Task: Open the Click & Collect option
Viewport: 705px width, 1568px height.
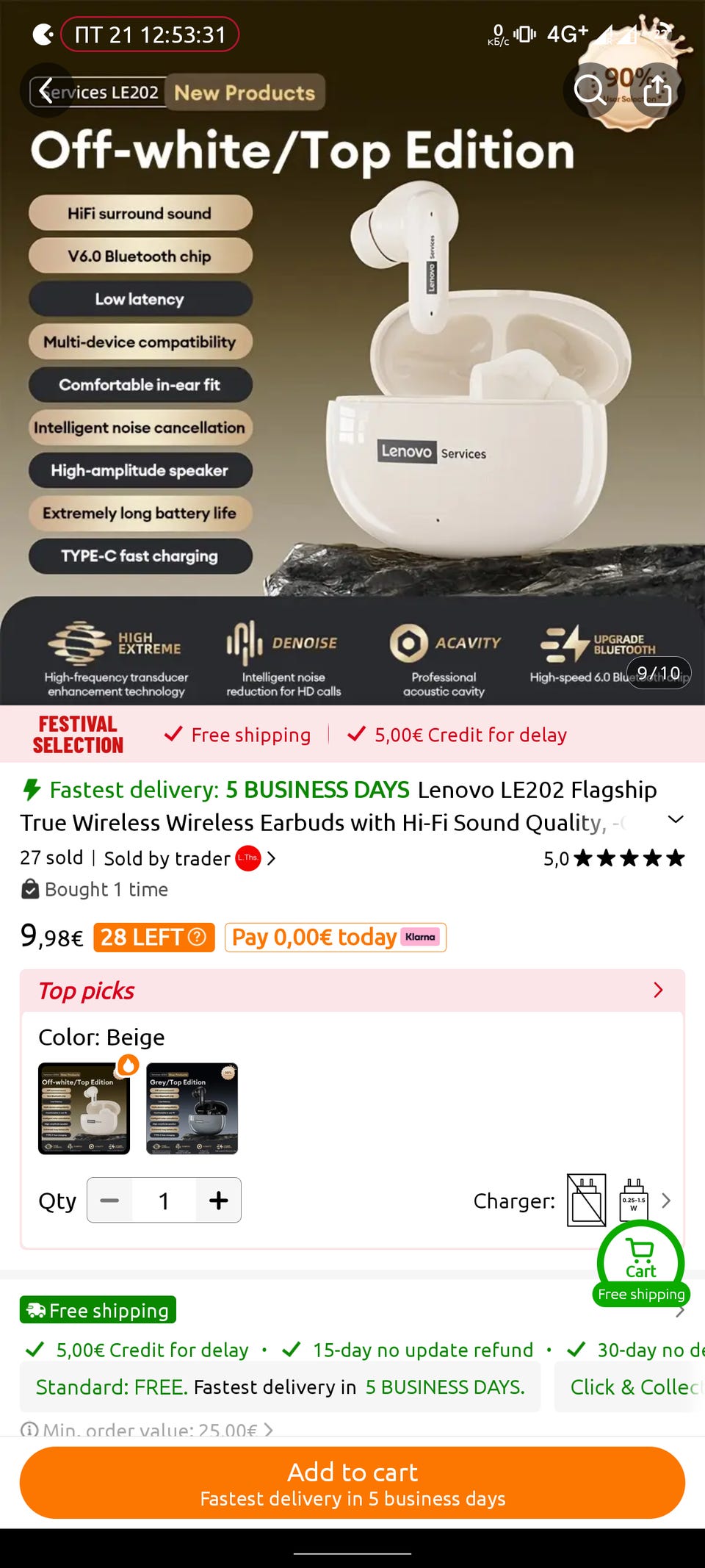Action: (632, 1387)
